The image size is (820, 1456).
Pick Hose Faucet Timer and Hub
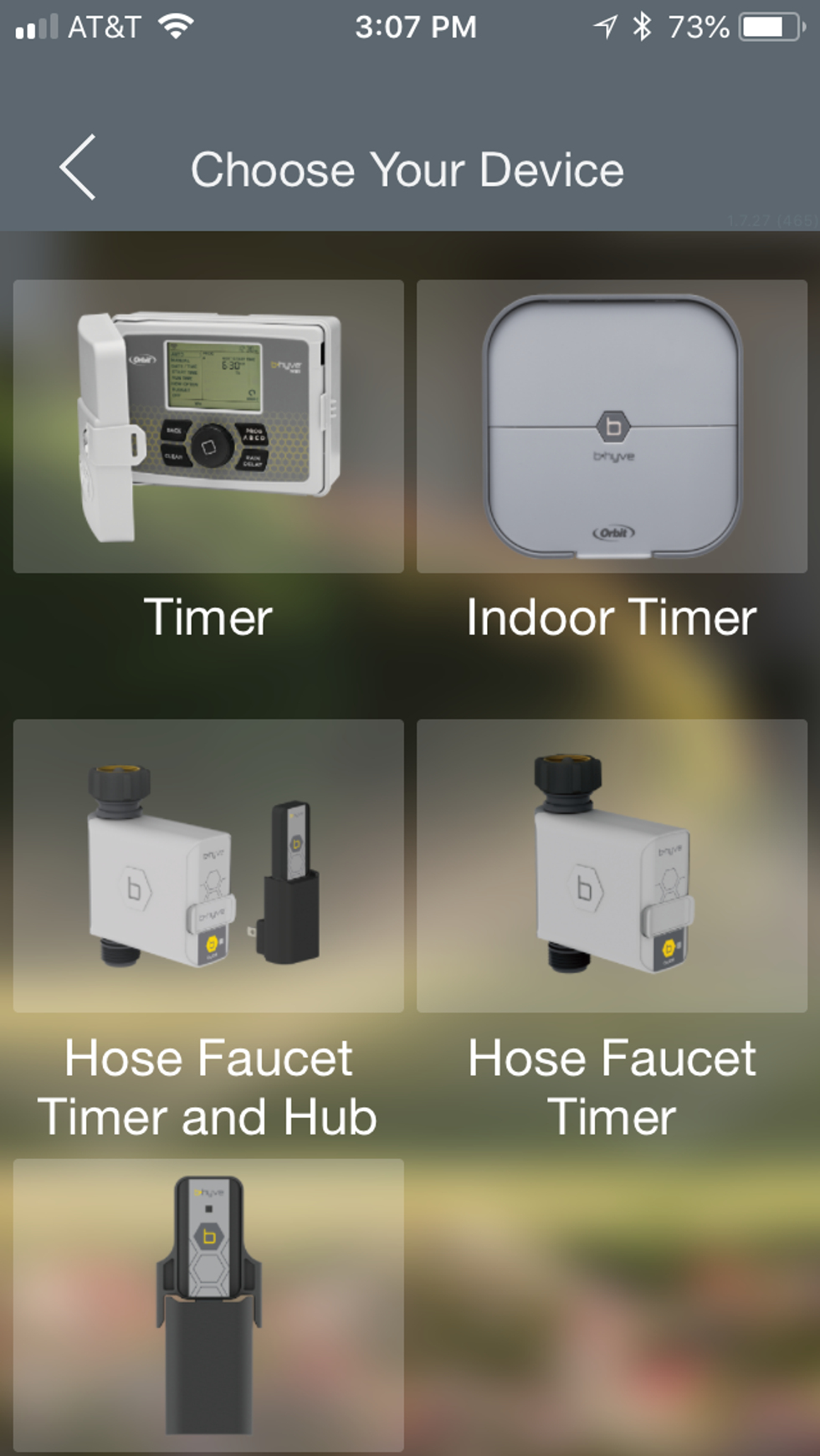[x=208, y=866]
